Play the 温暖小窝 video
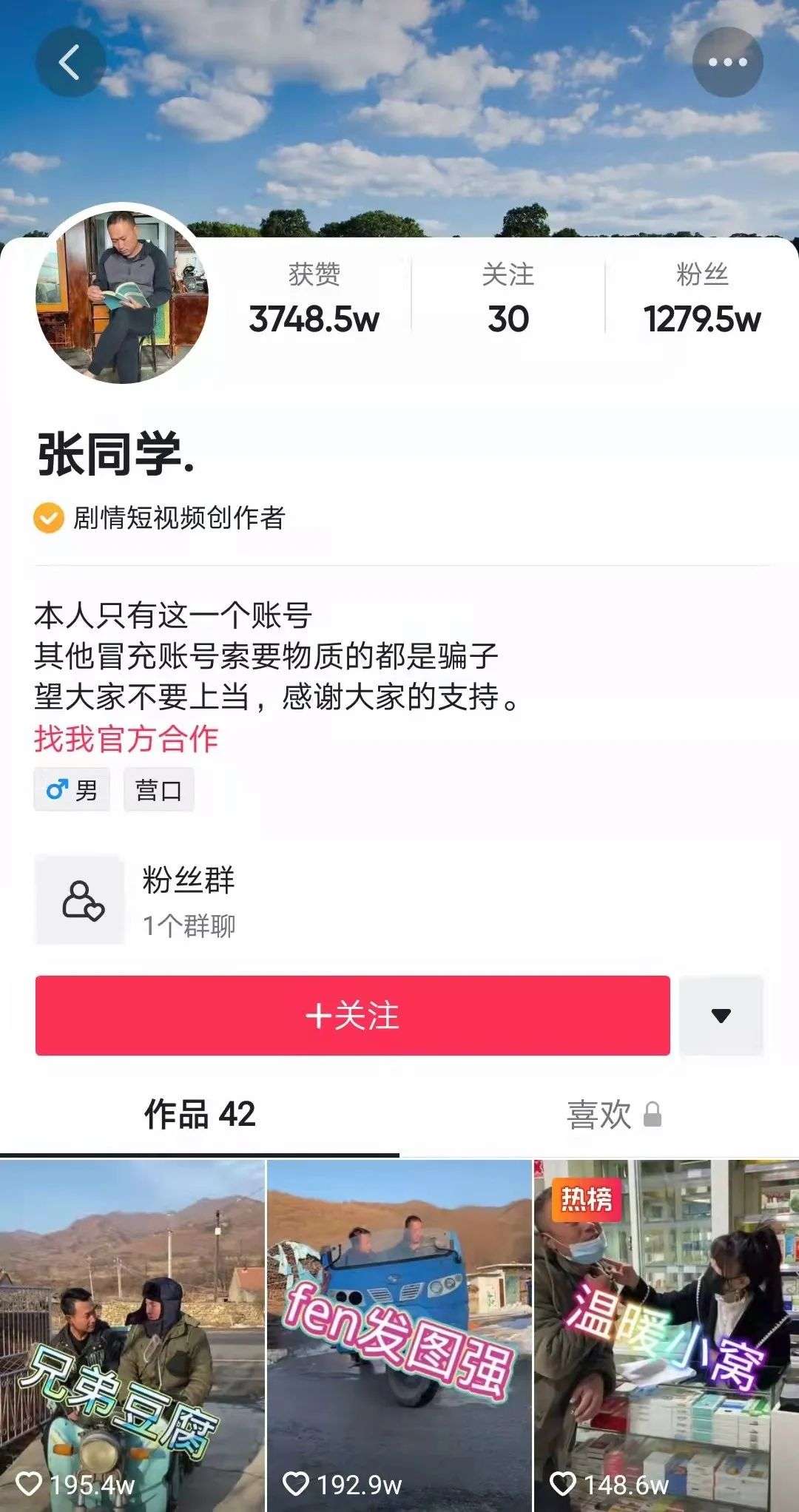This screenshot has height=1512, width=799. [666, 1332]
